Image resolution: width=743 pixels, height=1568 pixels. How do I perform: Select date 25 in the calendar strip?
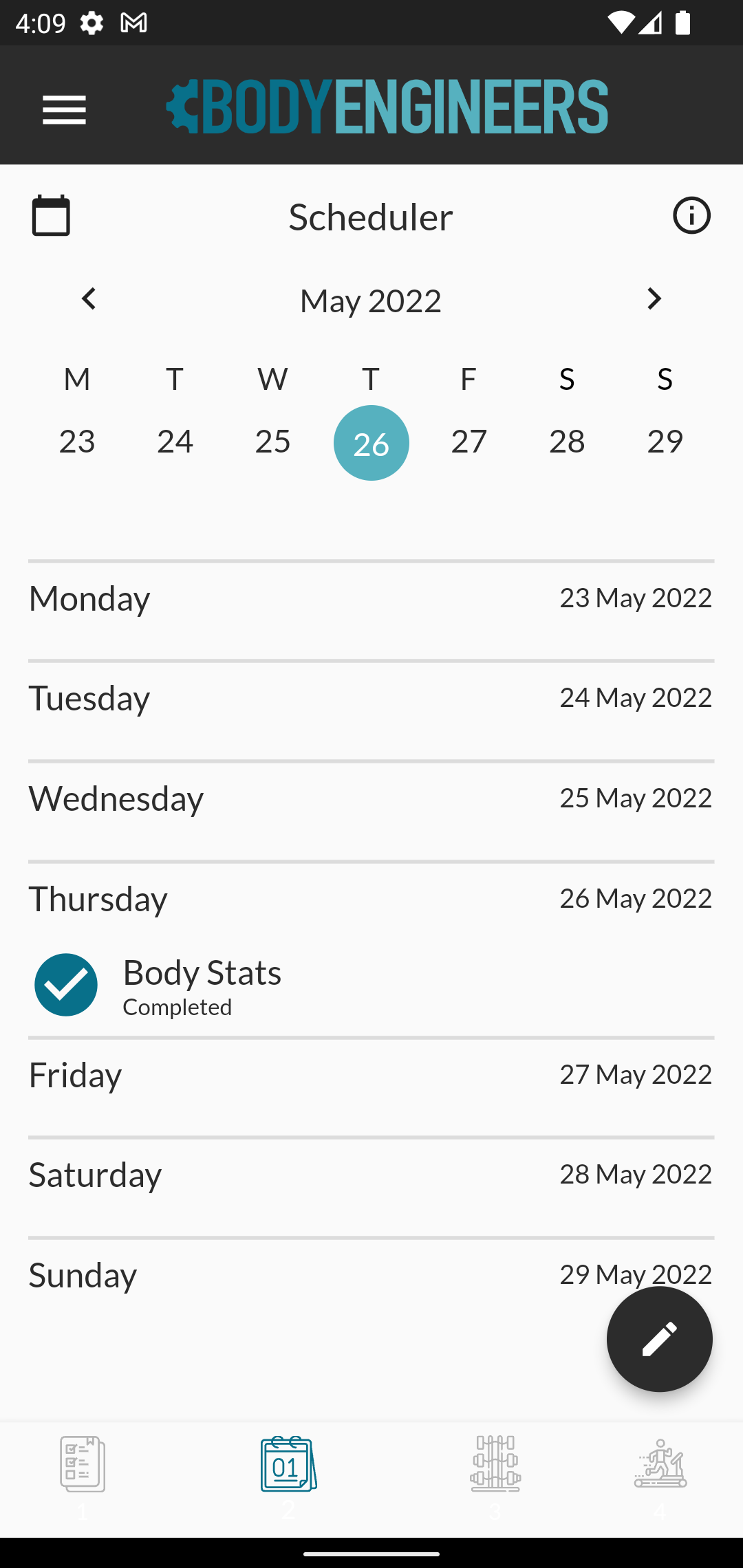pyautogui.click(x=273, y=442)
